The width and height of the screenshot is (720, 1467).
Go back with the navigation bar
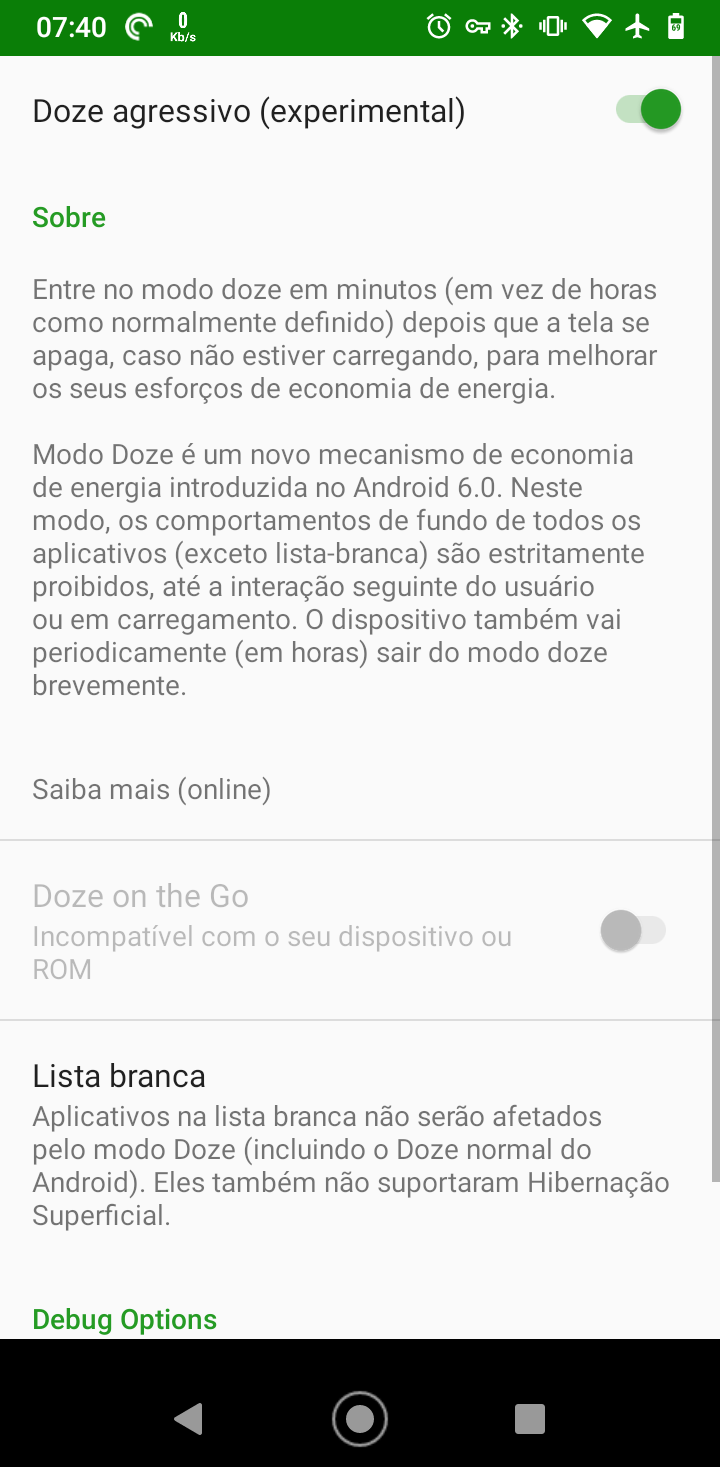[188, 1418]
